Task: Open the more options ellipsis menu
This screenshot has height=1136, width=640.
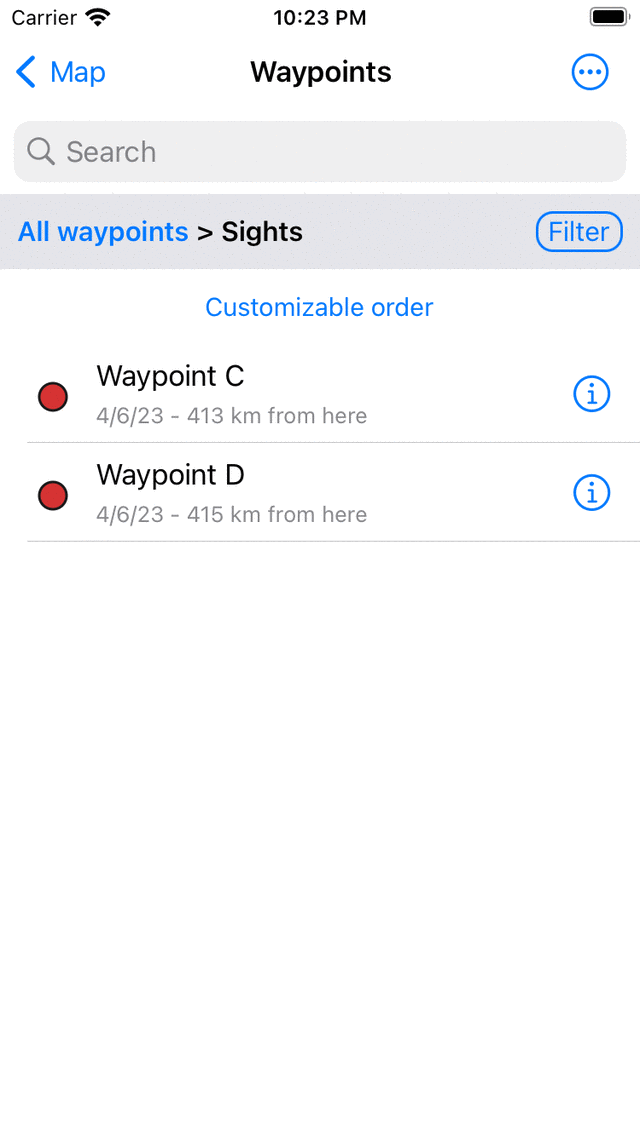Action: (589, 72)
